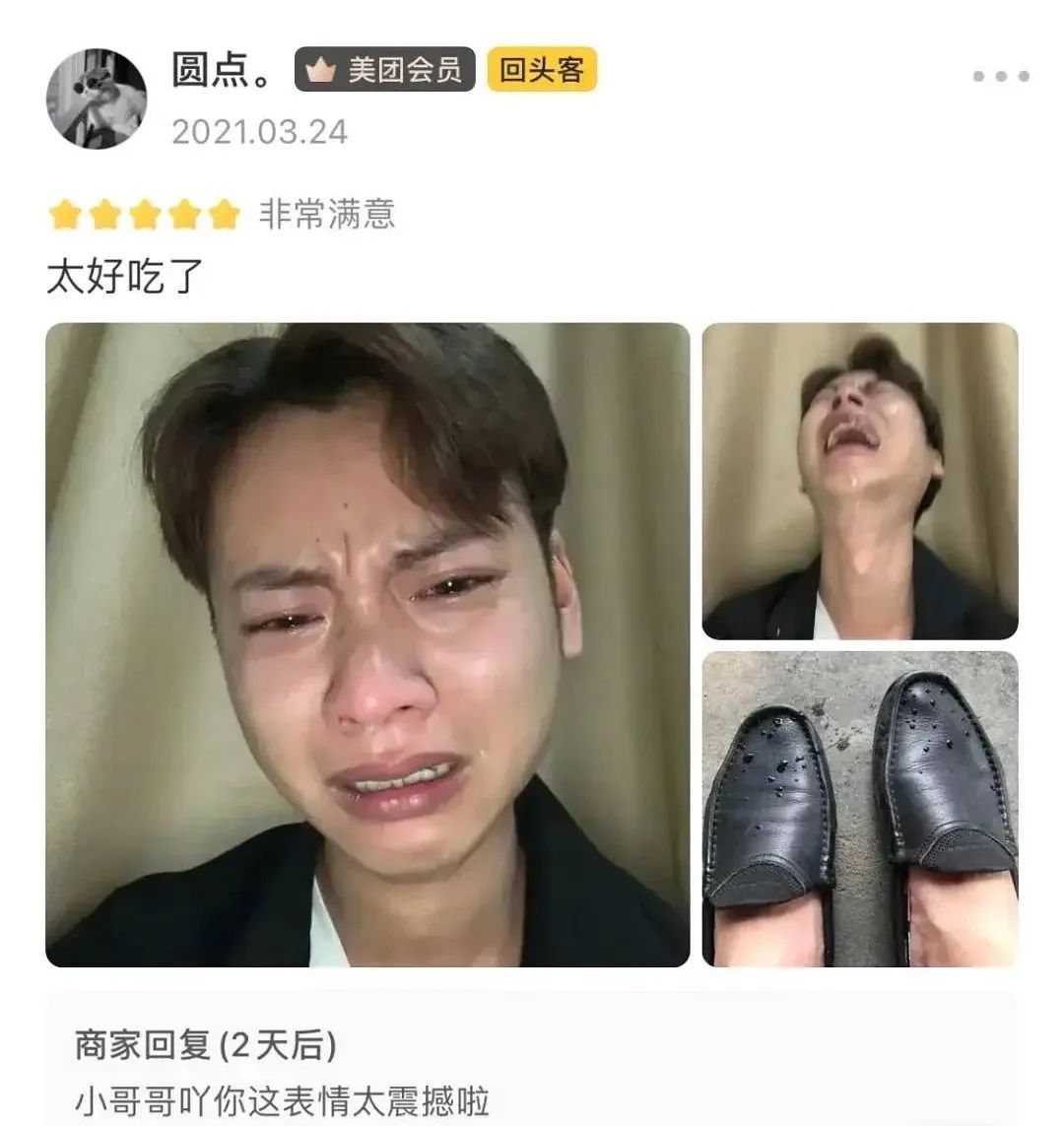Click the crown icon in the membership badge
Screen dimensions: 1064x1126
pos(322,71)
